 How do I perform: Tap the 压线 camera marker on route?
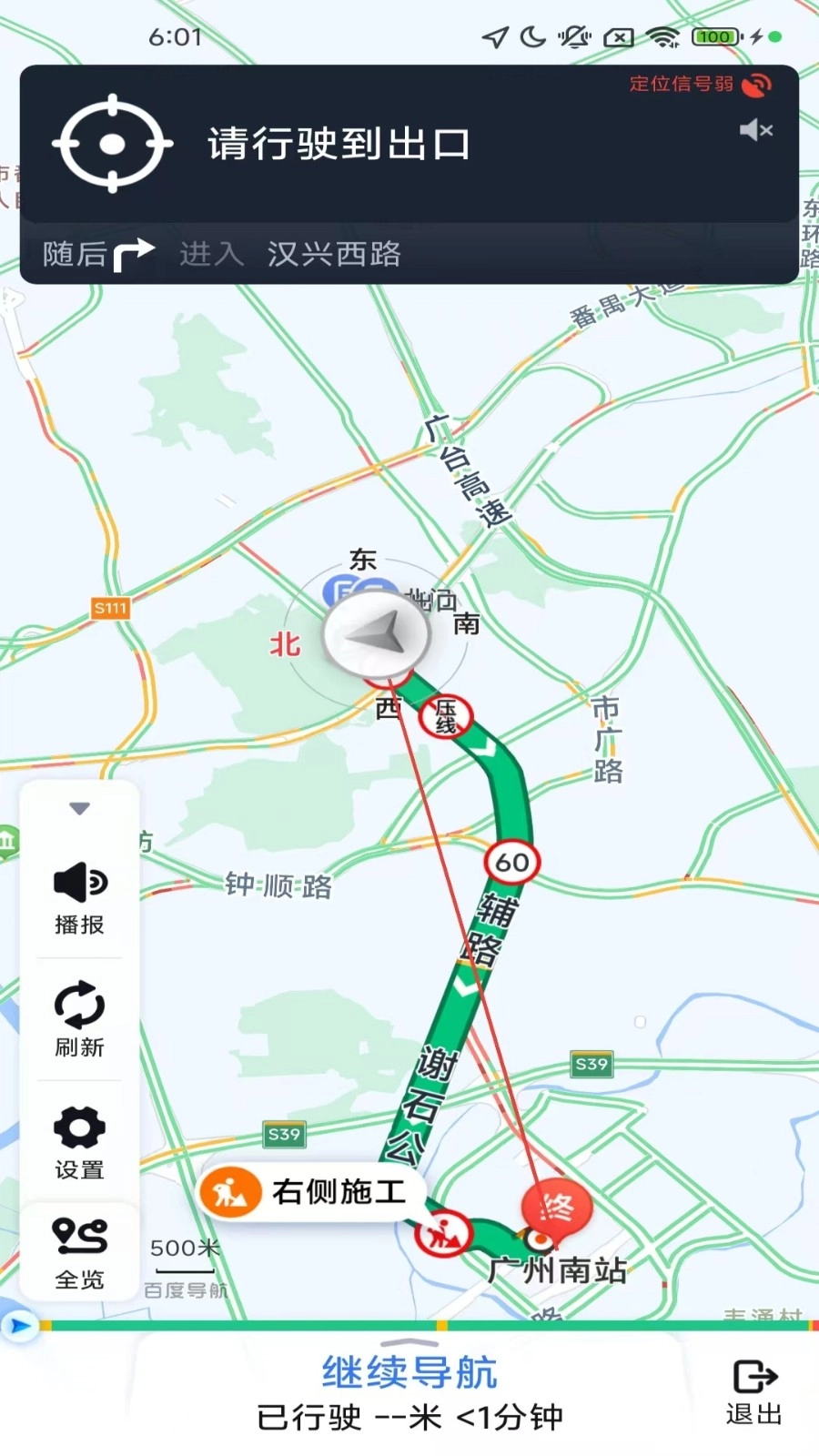[x=445, y=716]
